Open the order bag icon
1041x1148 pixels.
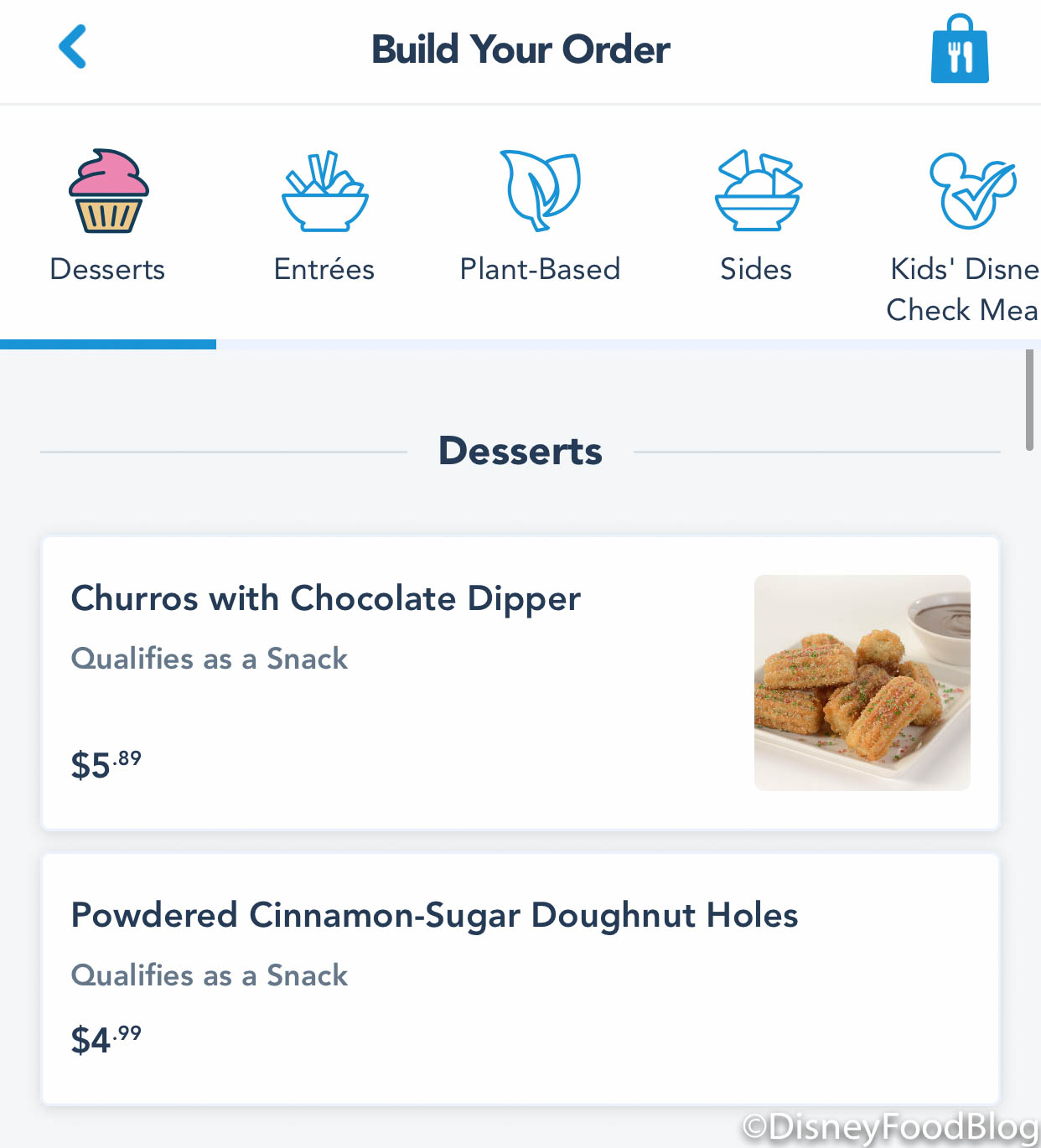(x=959, y=49)
